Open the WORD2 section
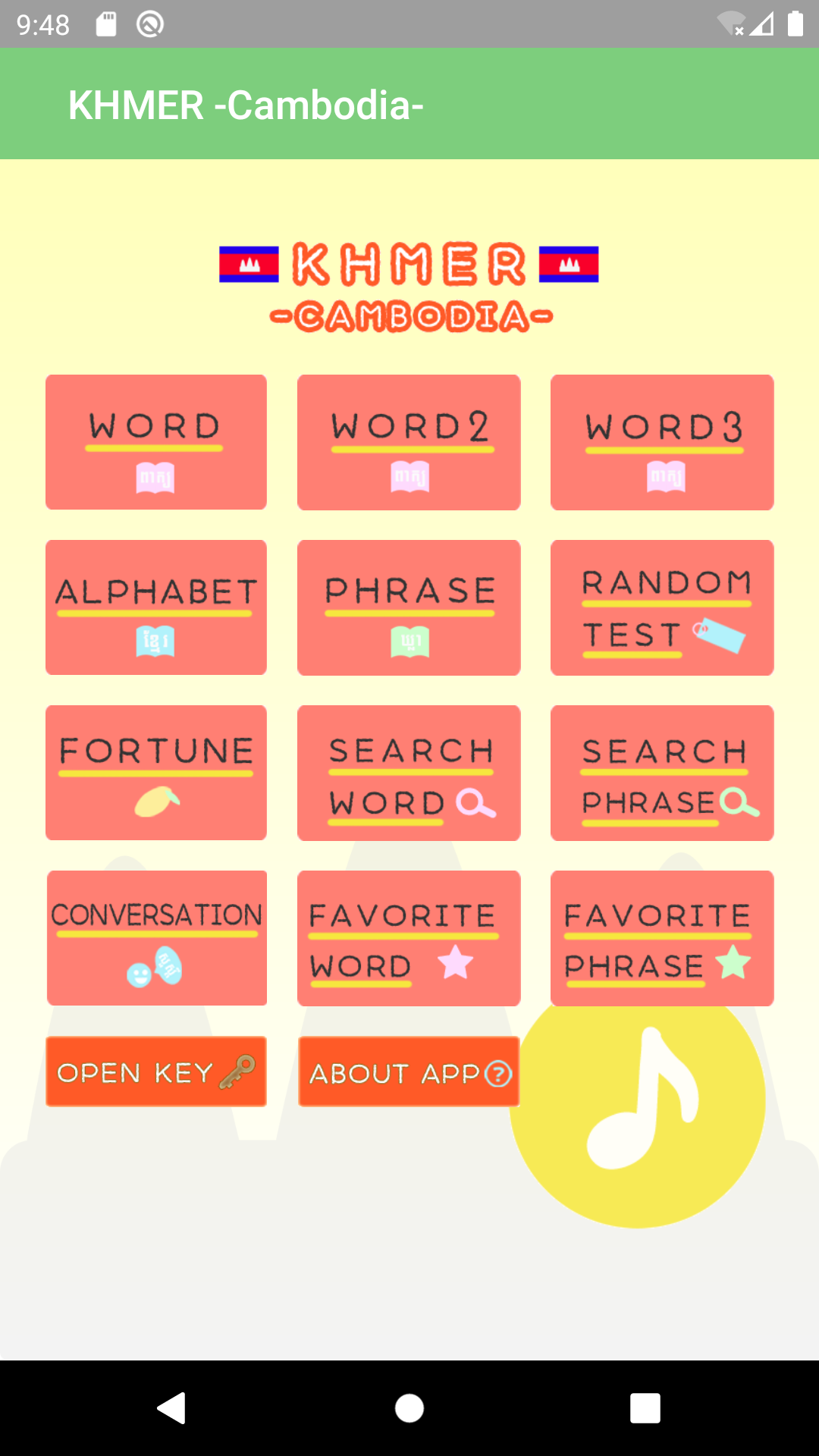The image size is (819, 1456). pos(409,442)
